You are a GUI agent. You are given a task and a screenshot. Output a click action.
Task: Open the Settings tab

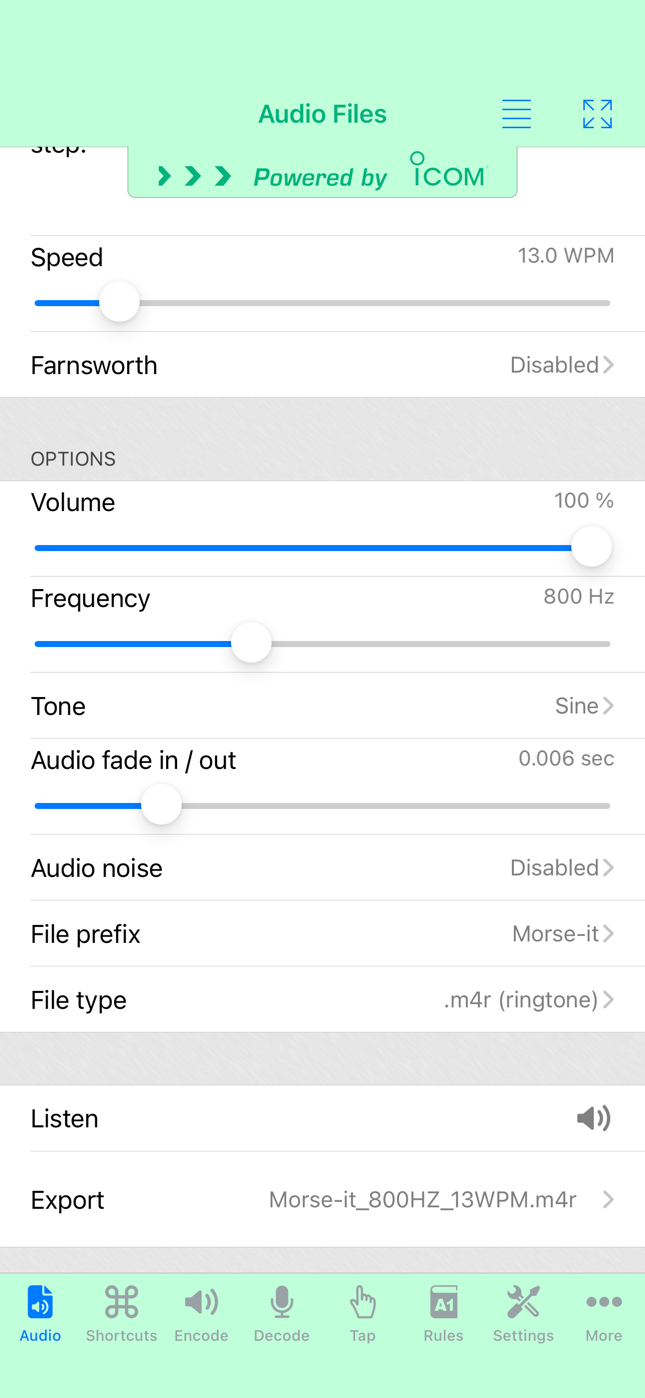click(523, 1314)
